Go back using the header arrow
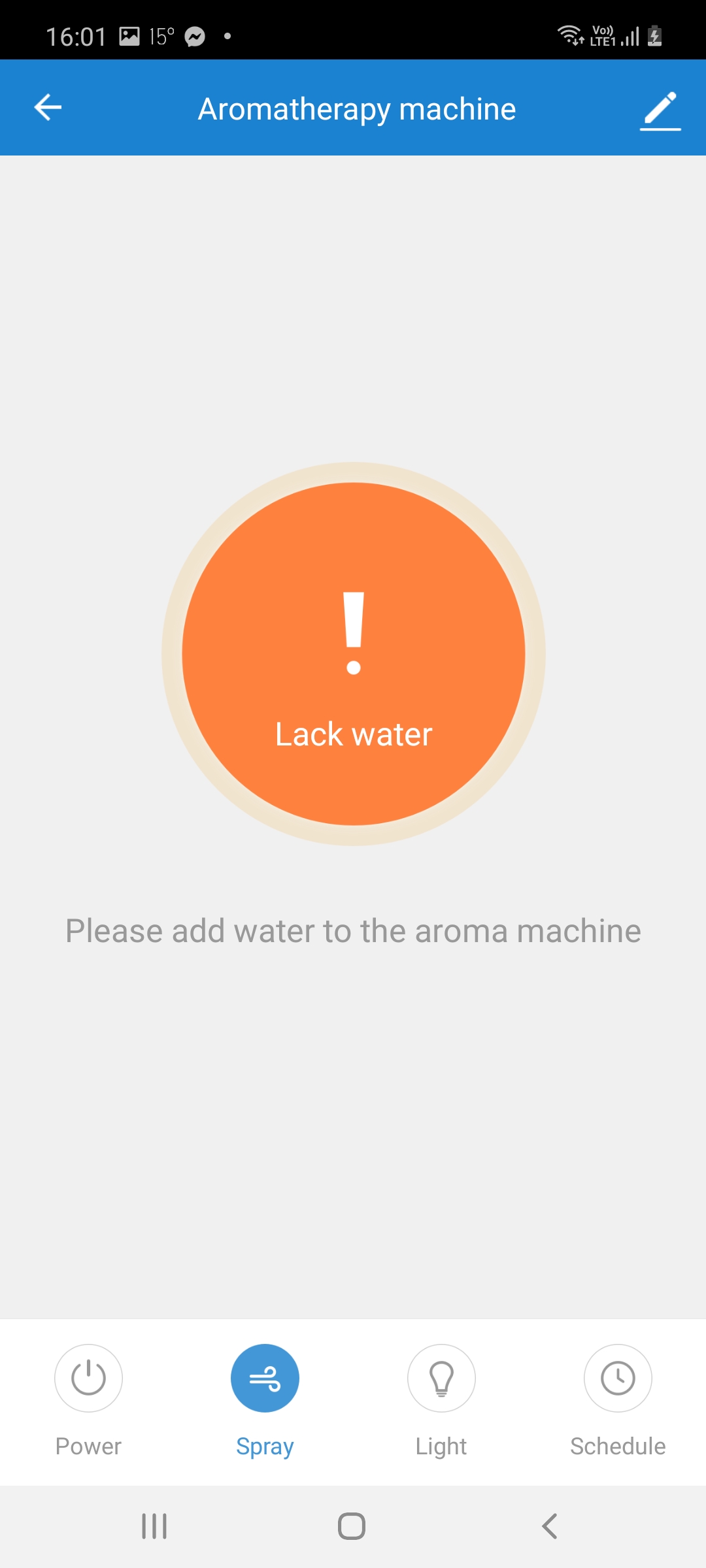This screenshot has height=1568, width=706. tap(48, 108)
